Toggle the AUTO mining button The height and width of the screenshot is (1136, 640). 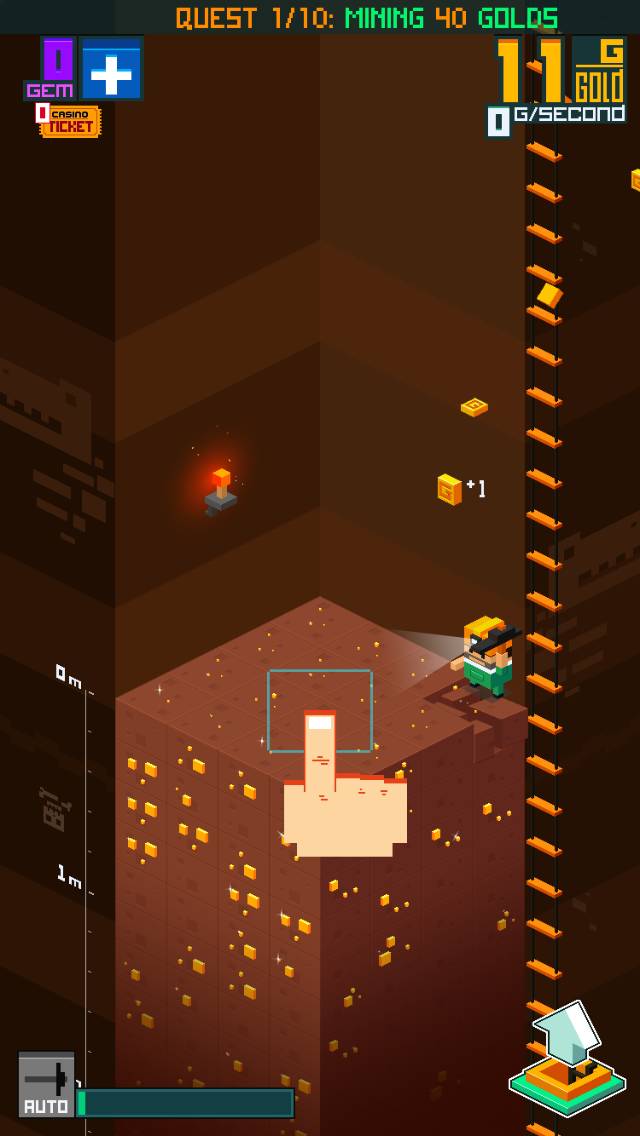click(x=46, y=1084)
